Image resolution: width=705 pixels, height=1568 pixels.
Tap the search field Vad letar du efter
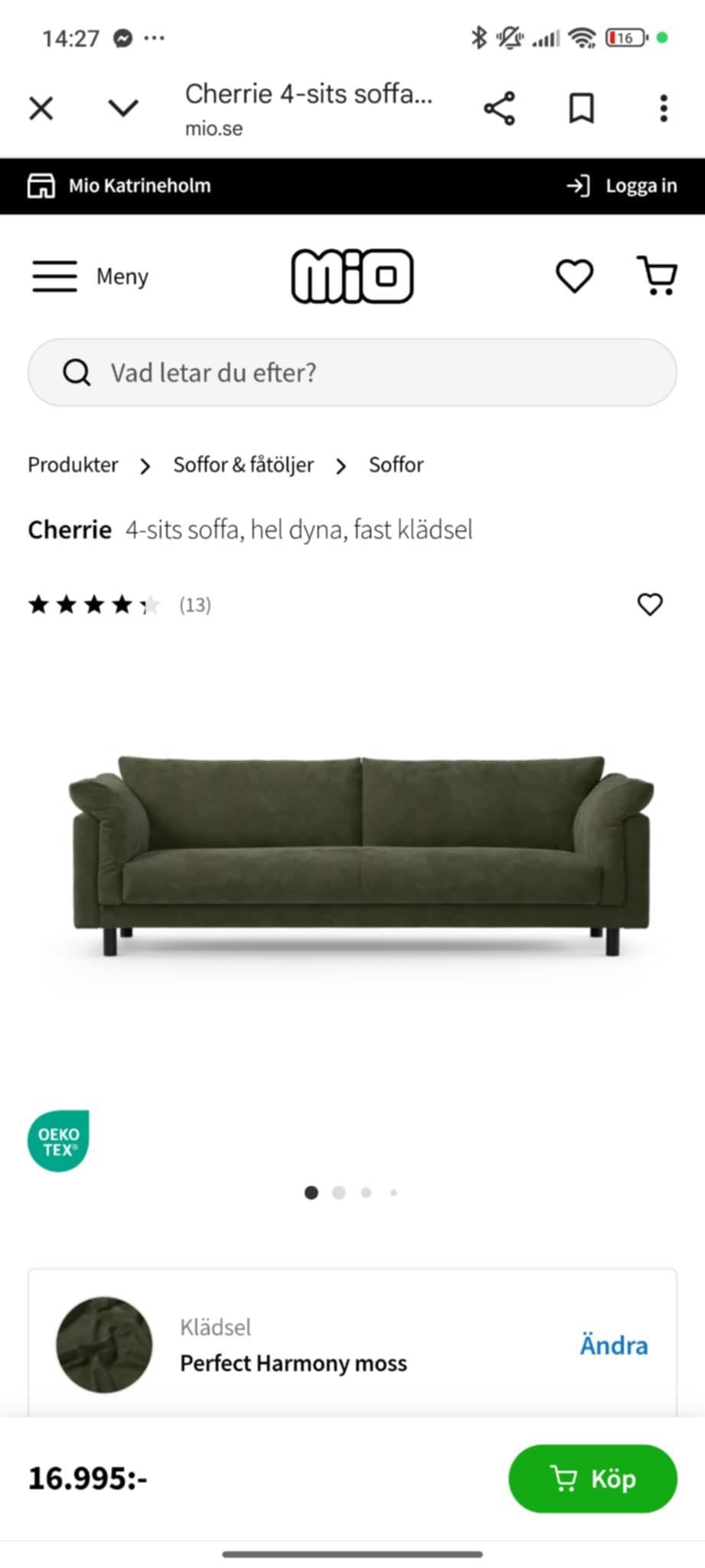click(x=352, y=373)
